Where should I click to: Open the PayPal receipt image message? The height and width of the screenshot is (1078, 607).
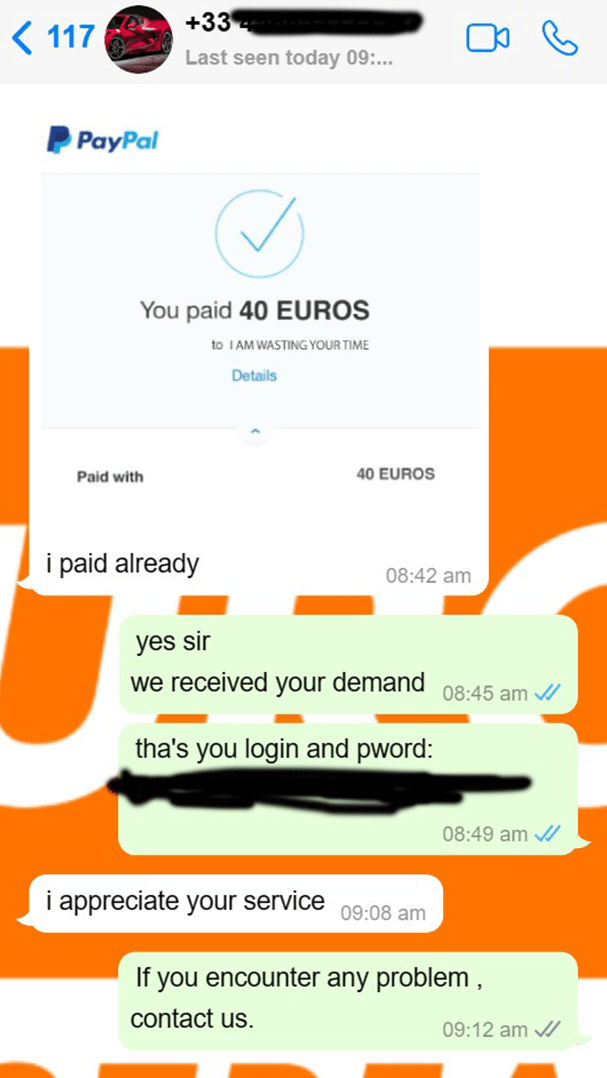point(259,320)
